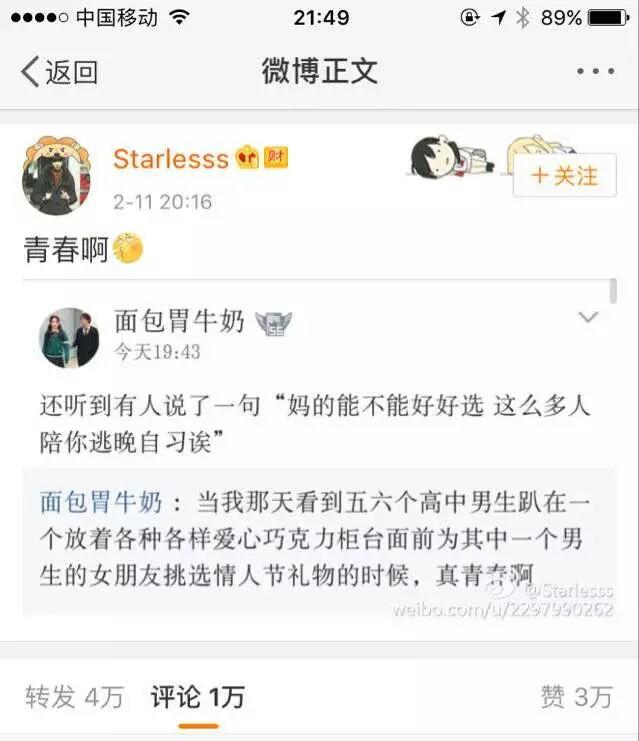Open Starlesss profile avatar
The height and width of the screenshot is (741, 639).
tap(56, 176)
